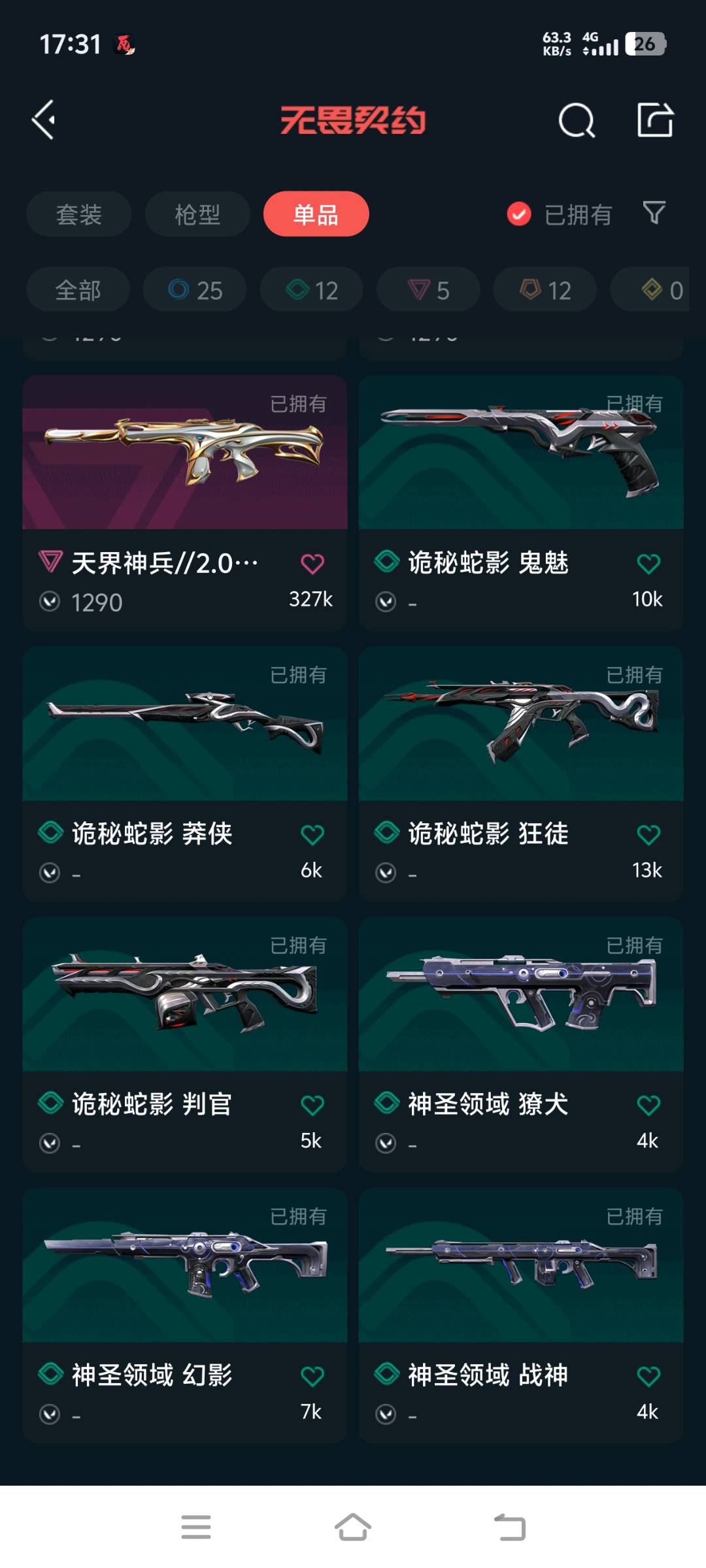Open the funnel filter icon
This screenshot has height=1568, width=706.
pyautogui.click(x=654, y=213)
